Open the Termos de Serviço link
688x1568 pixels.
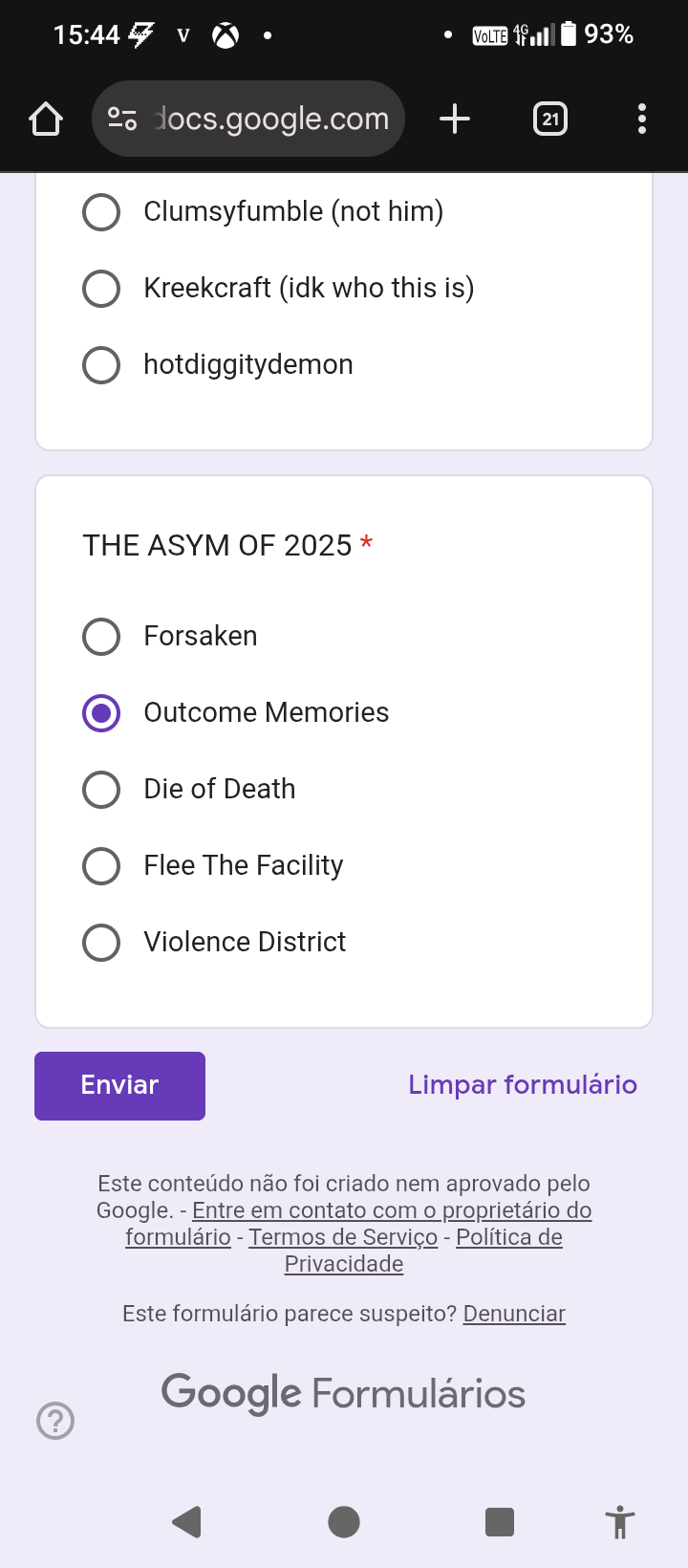[x=343, y=1237]
